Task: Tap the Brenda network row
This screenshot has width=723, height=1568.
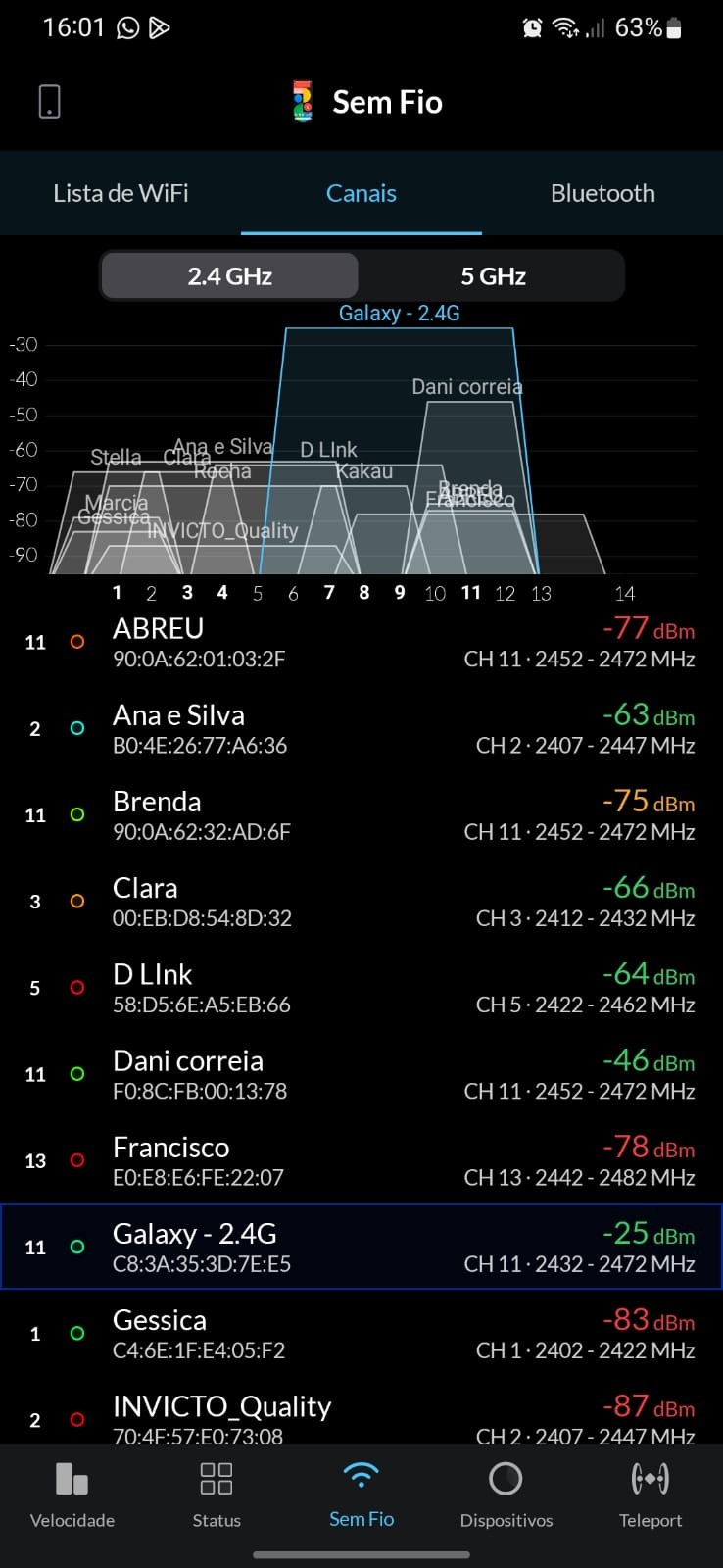Action: point(361,814)
